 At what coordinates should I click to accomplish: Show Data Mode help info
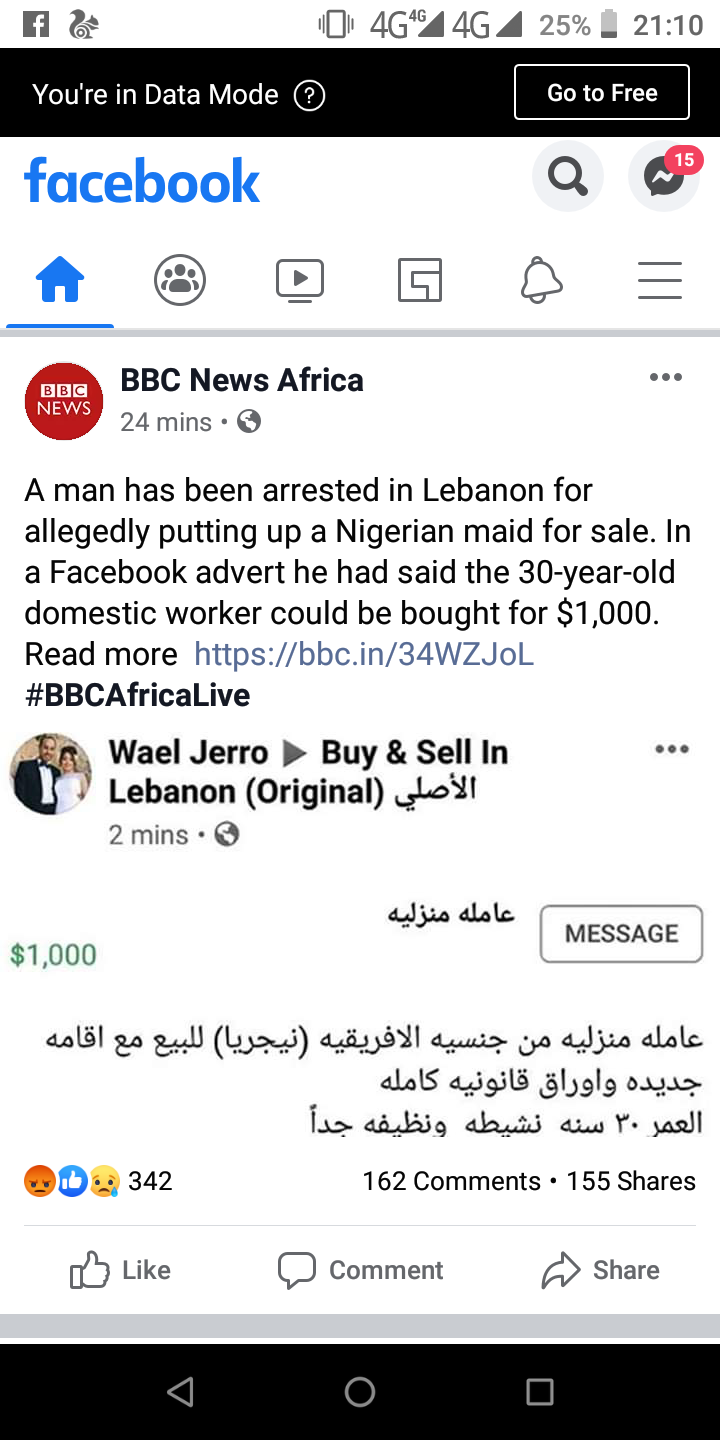click(x=310, y=96)
